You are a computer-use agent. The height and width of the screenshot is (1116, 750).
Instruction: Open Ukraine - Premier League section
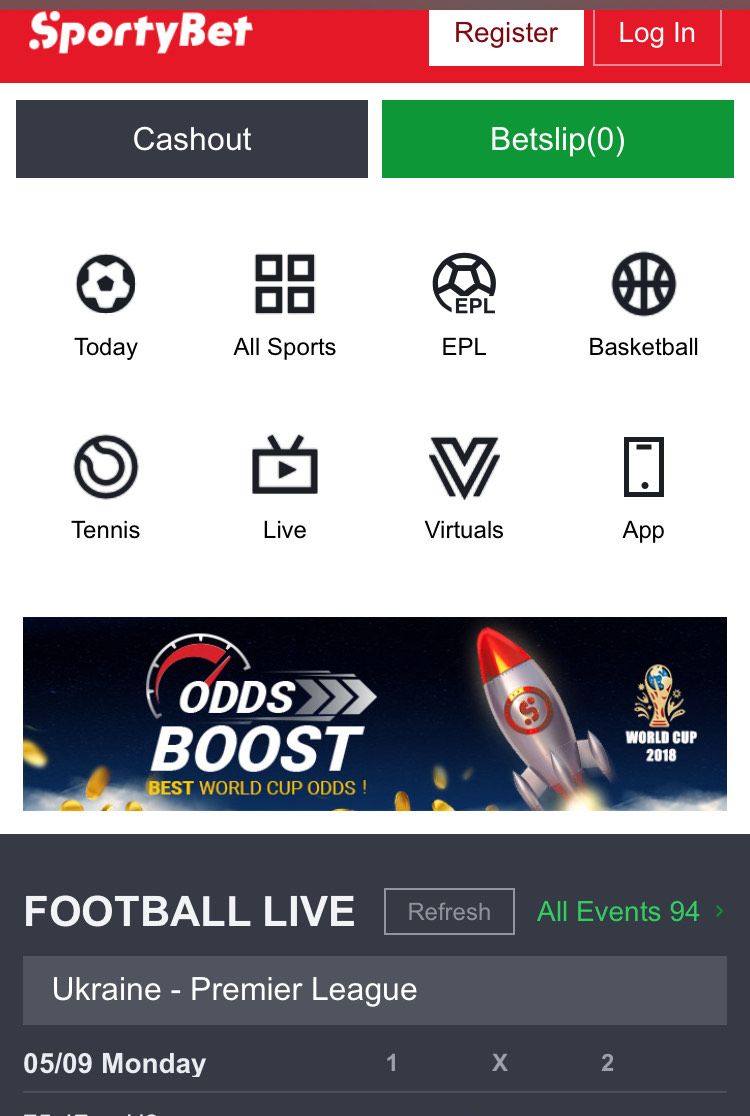375,990
